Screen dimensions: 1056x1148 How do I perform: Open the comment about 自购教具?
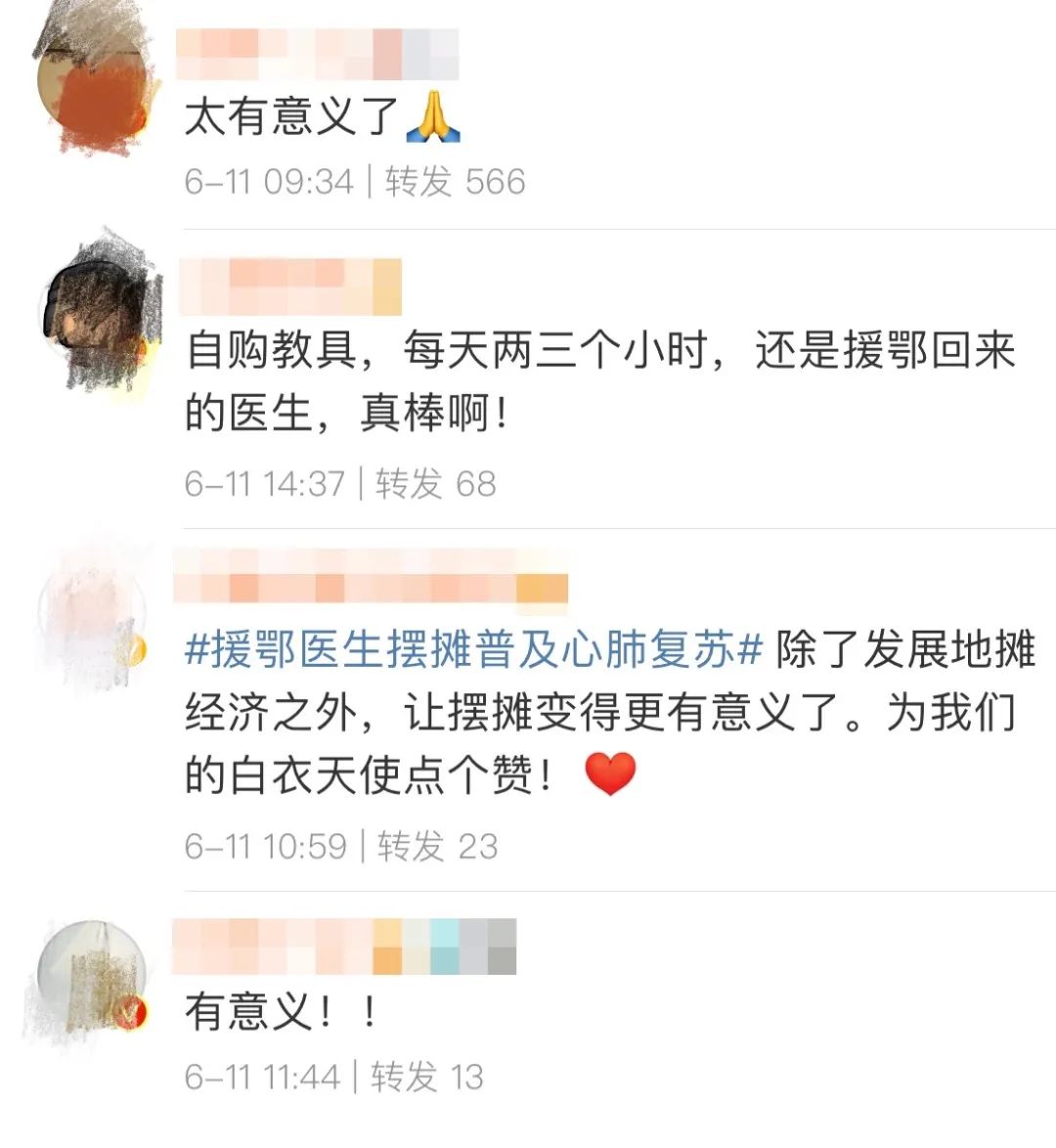[600, 381]
